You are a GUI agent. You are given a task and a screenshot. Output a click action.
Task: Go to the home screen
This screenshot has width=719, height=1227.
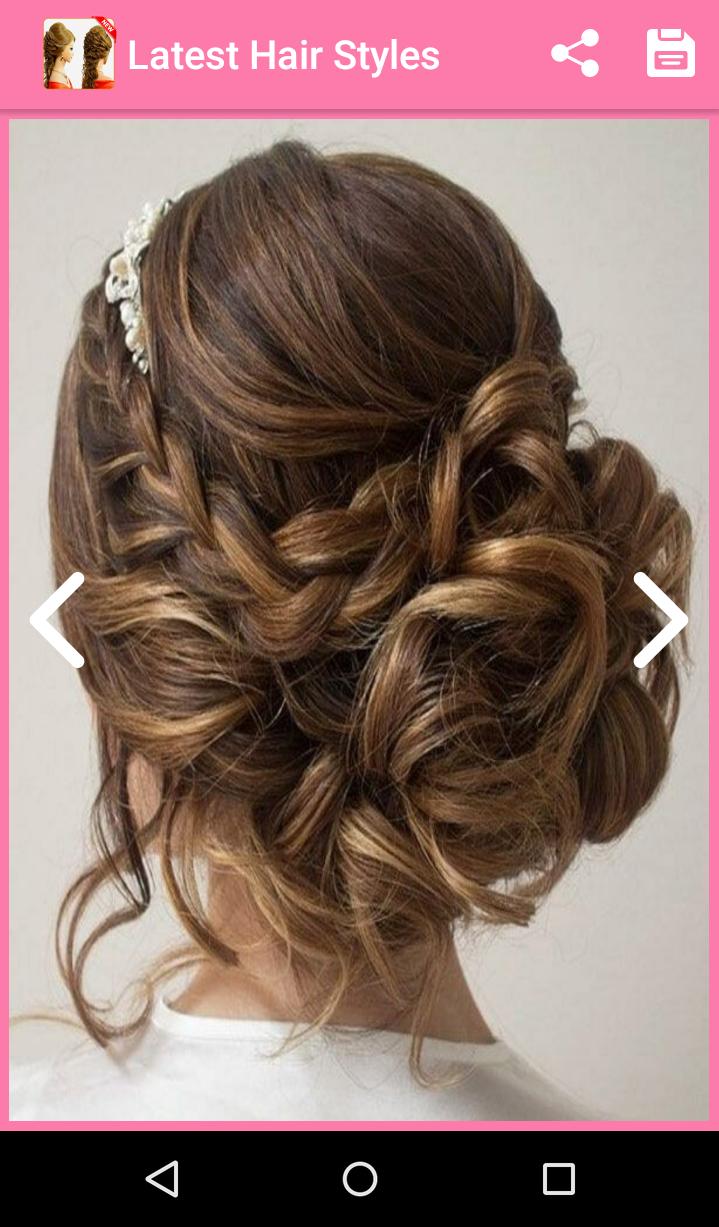tap(360, 1179)
